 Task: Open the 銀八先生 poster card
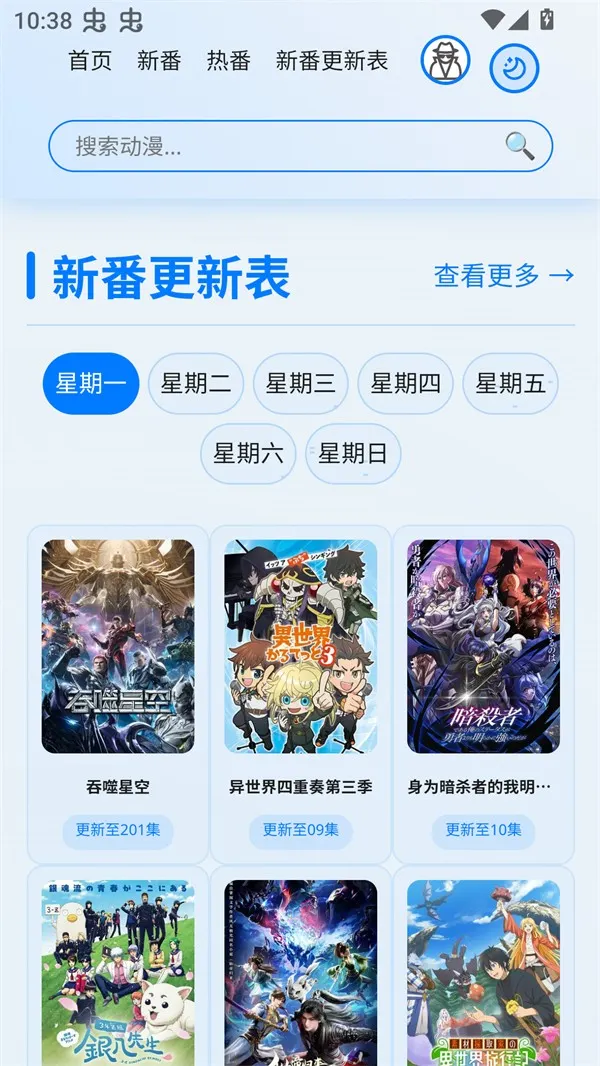(118, 970)
